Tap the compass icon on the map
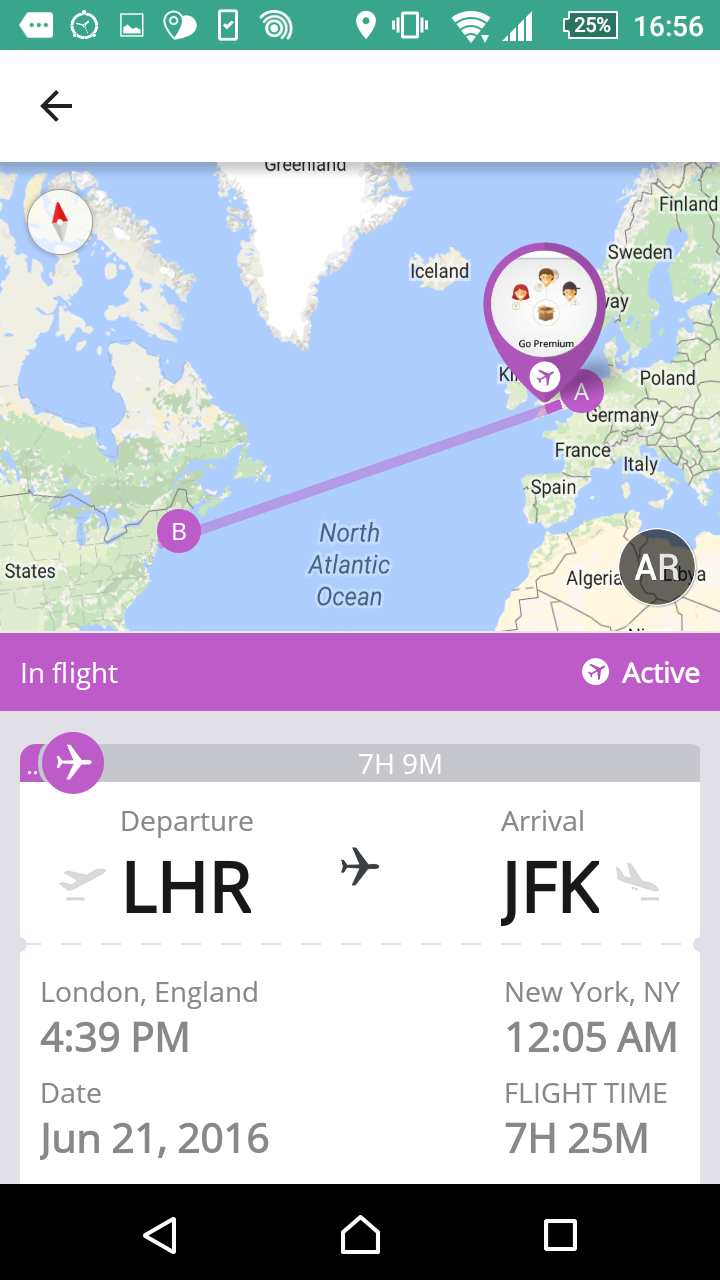The height and width of the screenshot is (1280, 720). (x=59, y=221)
